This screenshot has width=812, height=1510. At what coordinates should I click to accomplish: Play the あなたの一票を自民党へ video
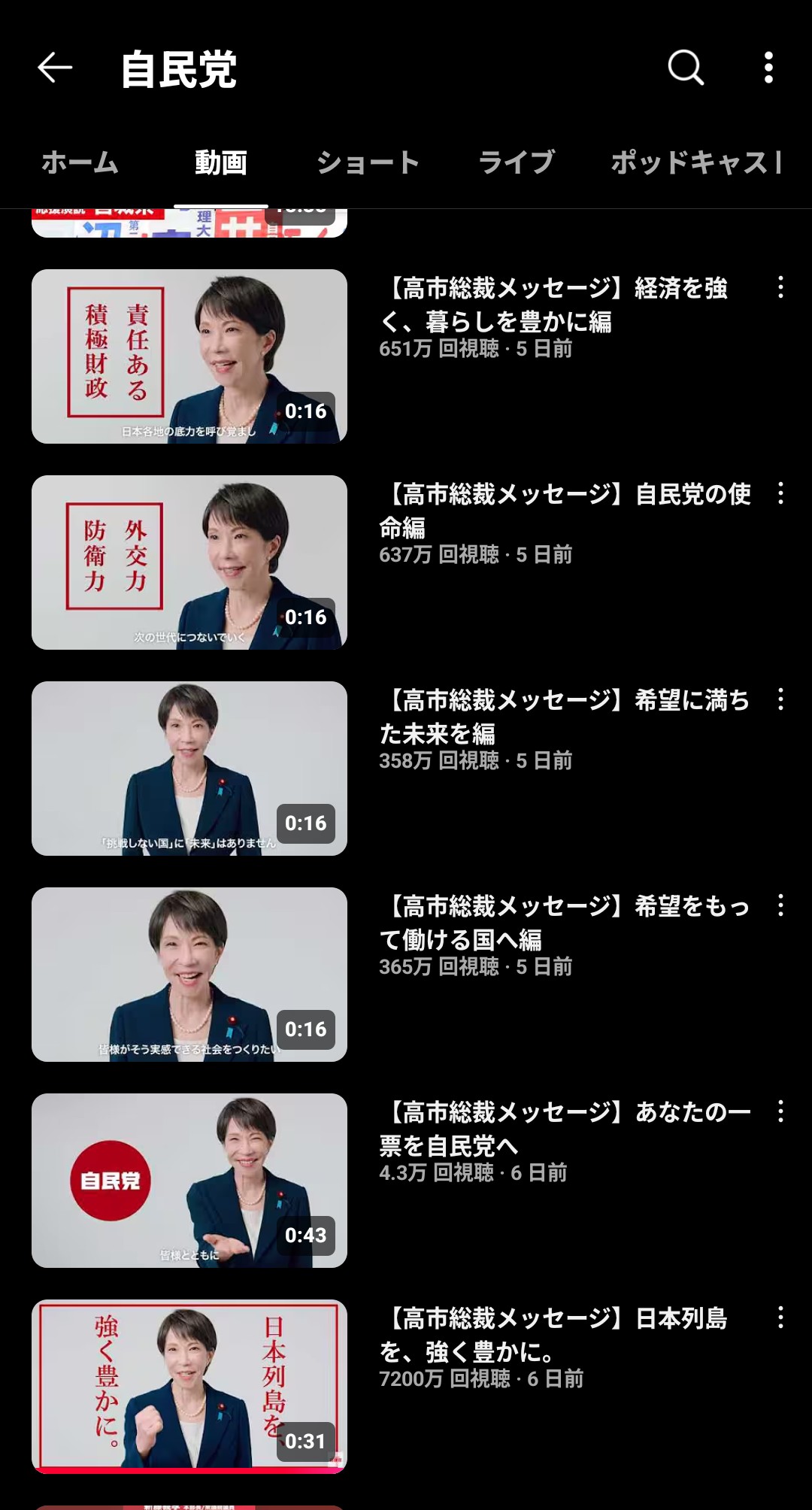pos(189,1181)
